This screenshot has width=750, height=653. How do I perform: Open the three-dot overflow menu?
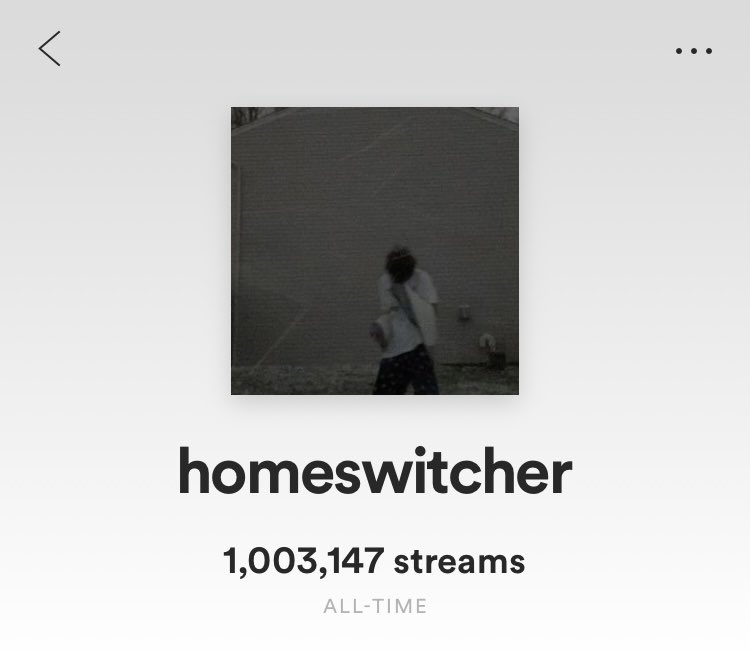[x=693, y=51]
